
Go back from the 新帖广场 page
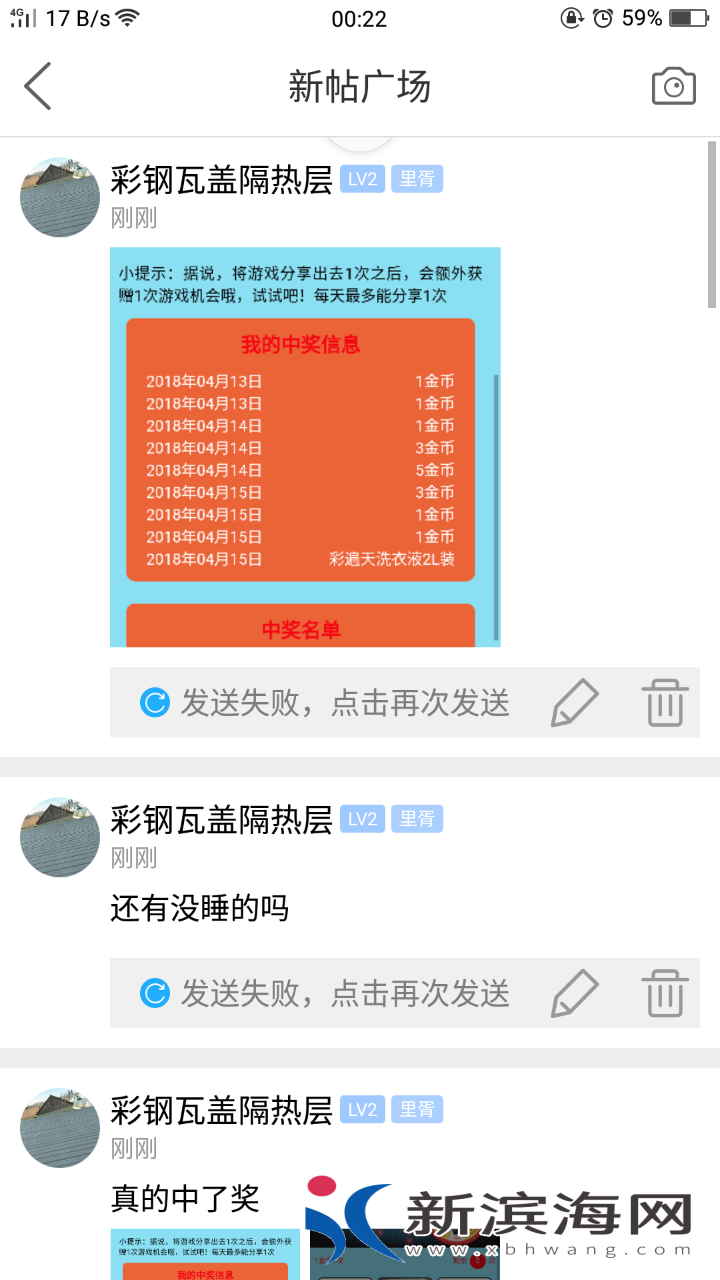[38, 86]
